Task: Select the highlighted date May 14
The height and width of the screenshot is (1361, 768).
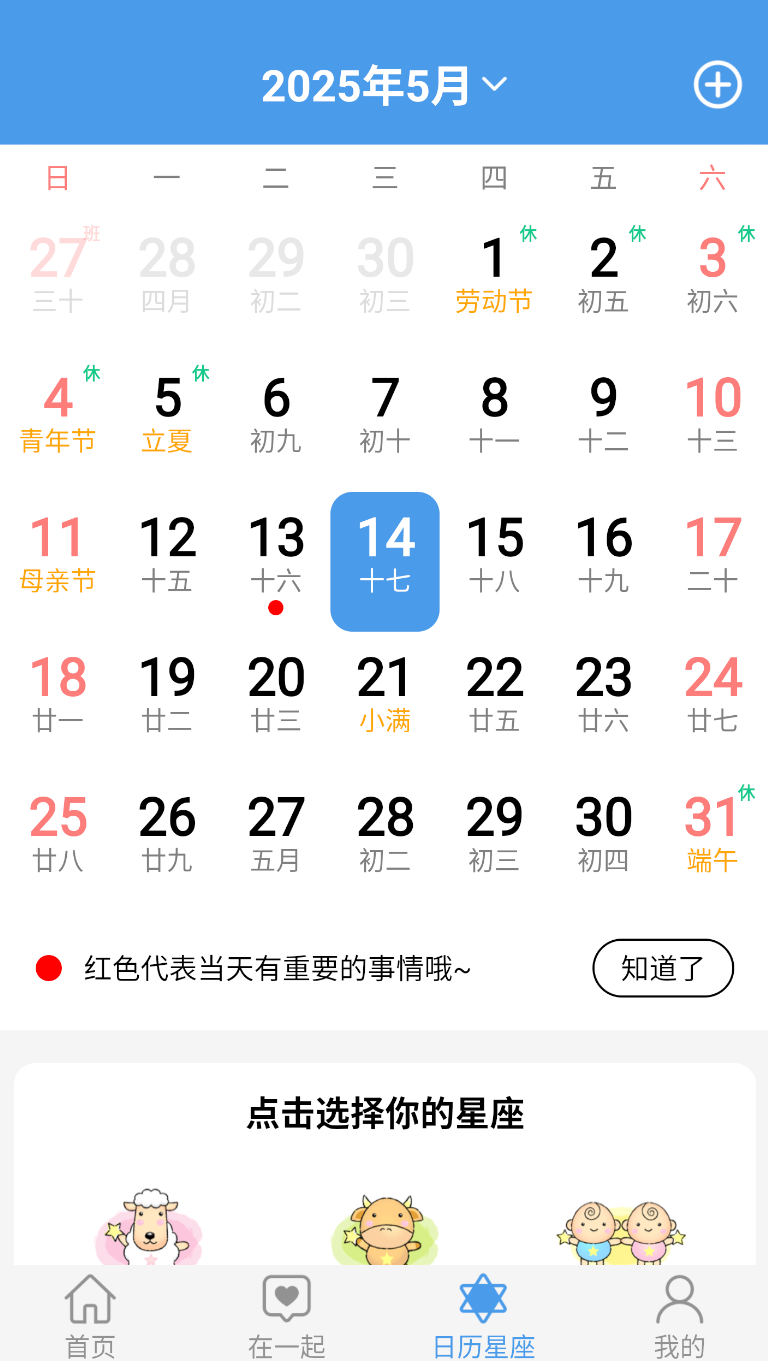Action: (385, 562)
